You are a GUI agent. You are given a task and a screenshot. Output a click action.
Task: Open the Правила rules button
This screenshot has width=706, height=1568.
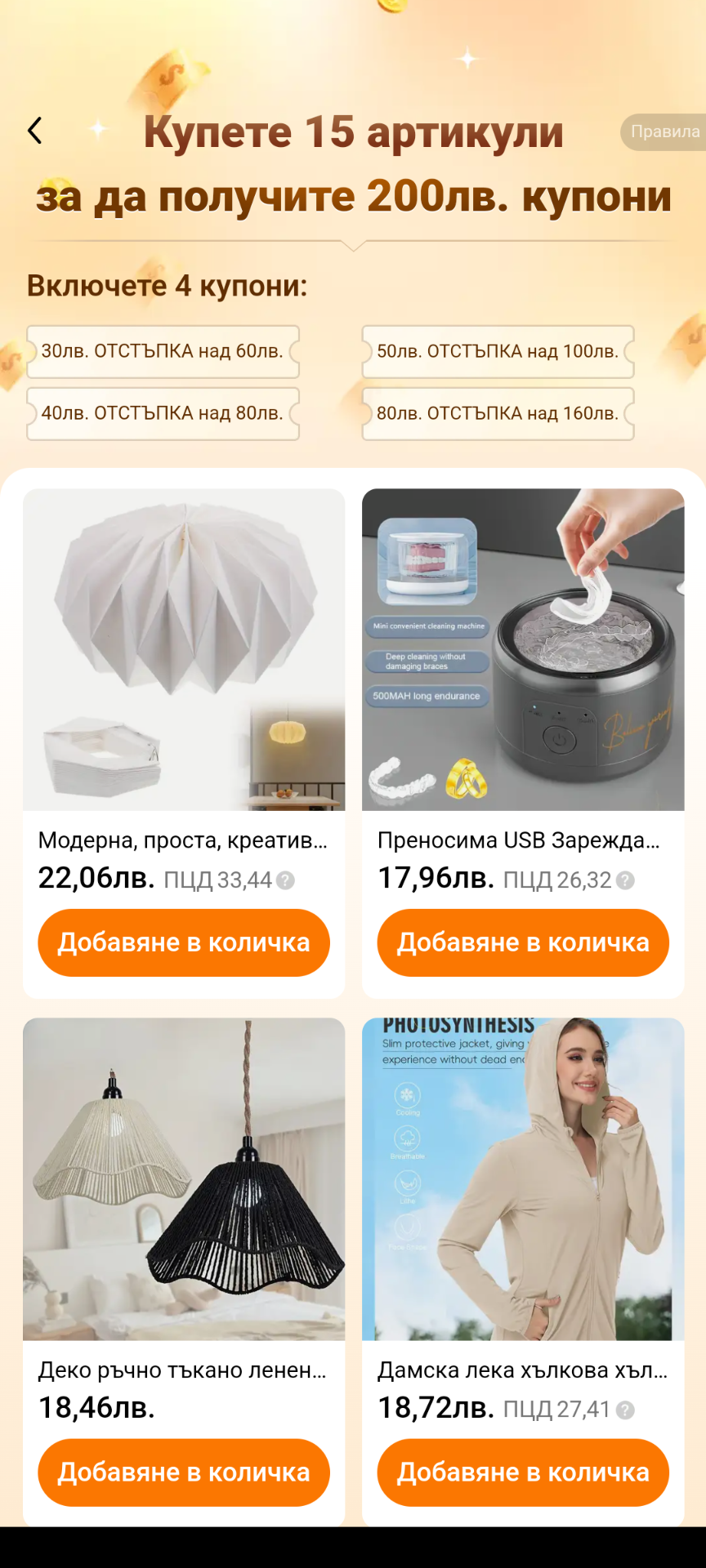(x=664, y=132)
